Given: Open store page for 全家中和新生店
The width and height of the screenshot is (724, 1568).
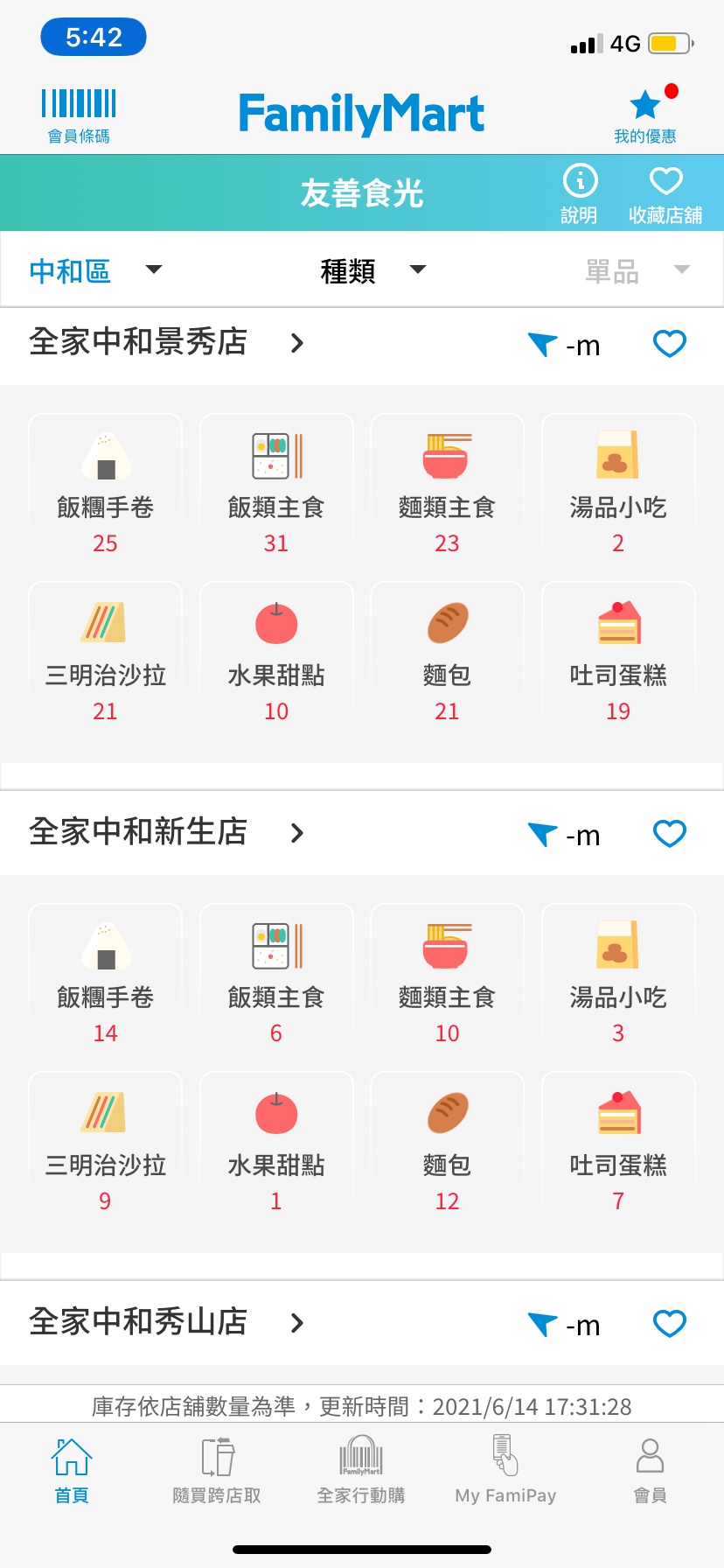Looking at the screenshot, I should 166,832.
